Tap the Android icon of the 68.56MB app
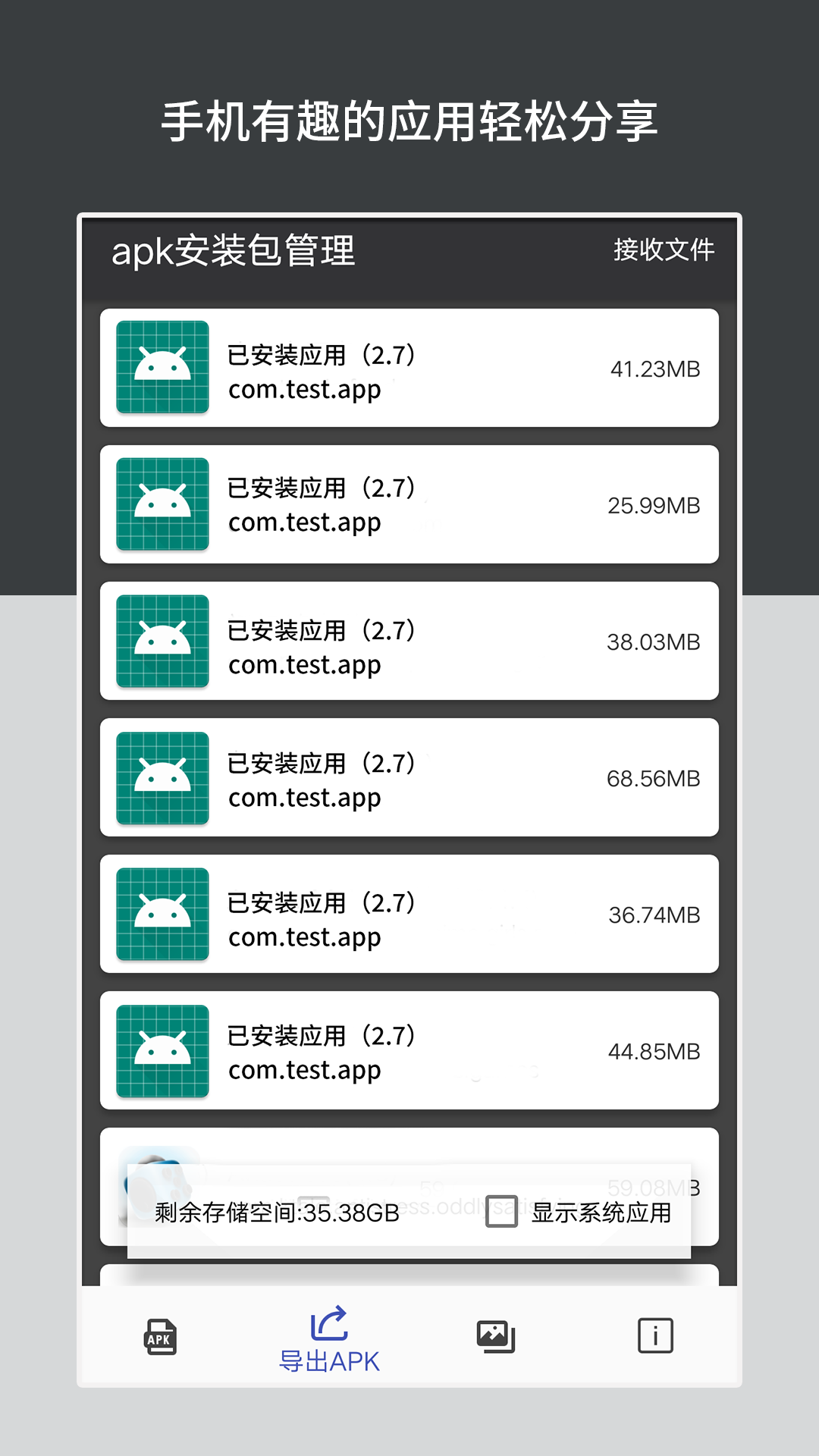Screen dimensions: 819x1456 click(x=160, y=777)
